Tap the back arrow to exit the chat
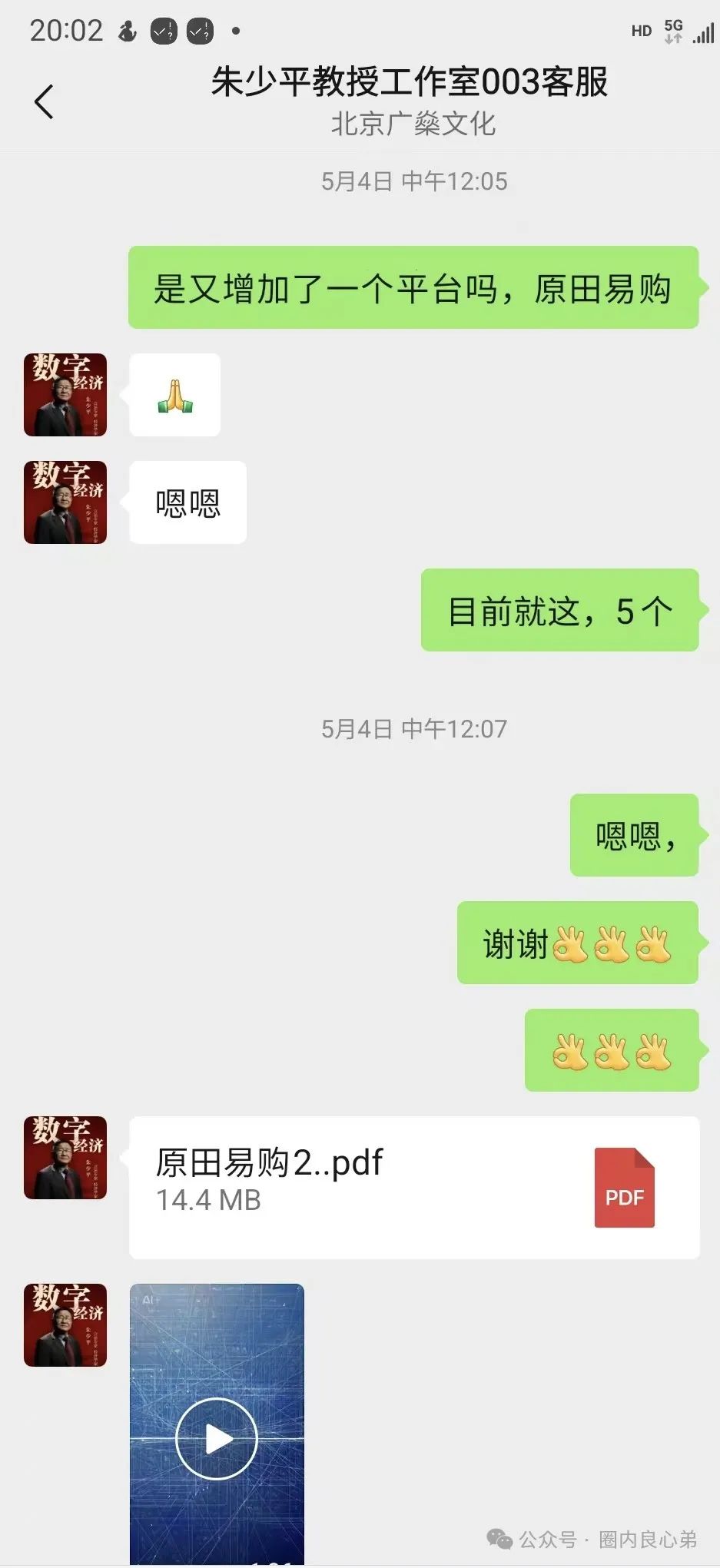The image size is (720, 1568). (44, 101)
